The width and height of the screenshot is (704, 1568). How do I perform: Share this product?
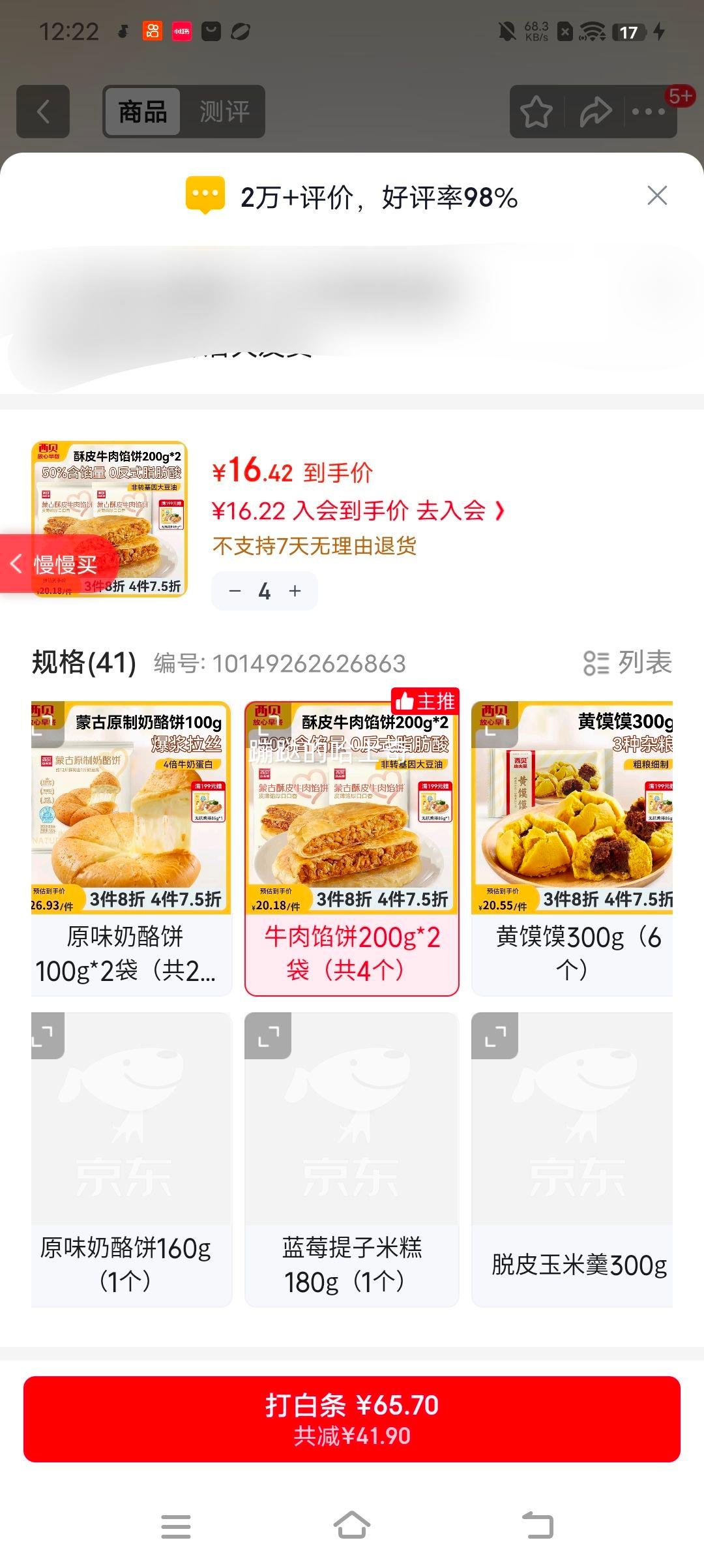595,112
